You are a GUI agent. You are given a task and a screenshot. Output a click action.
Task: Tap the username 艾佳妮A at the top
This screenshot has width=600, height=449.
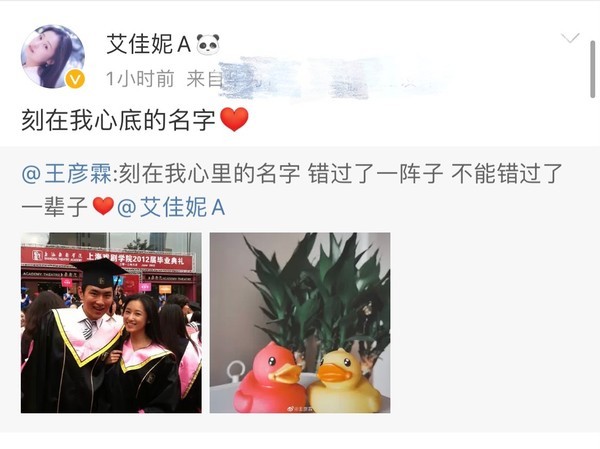coord(148,43)
